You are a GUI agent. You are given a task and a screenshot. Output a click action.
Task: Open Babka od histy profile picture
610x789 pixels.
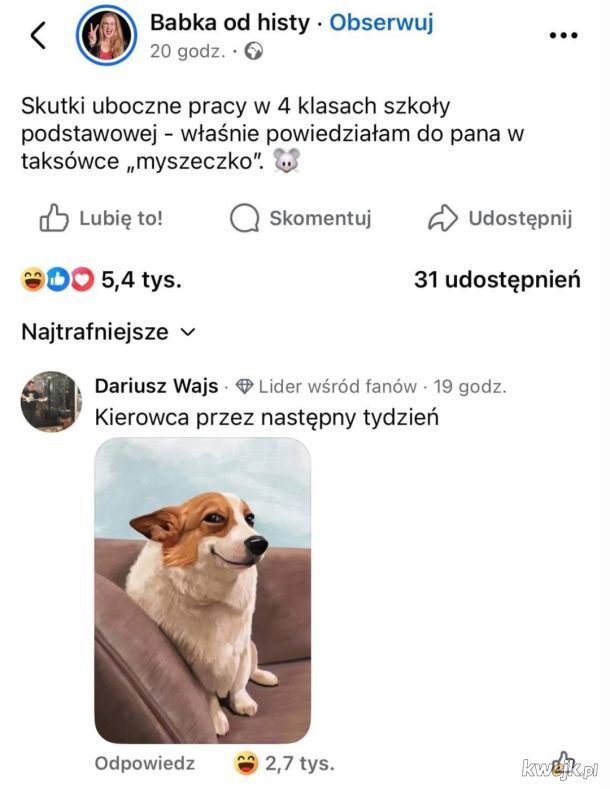pos(106,36)
